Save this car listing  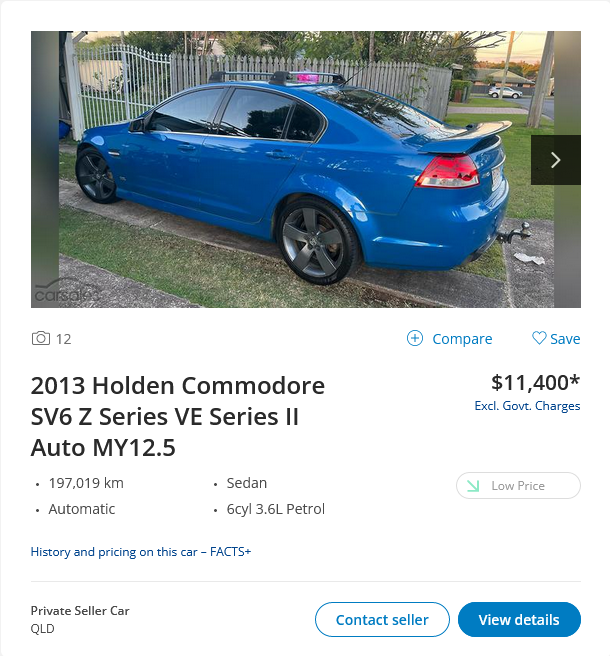556,339
